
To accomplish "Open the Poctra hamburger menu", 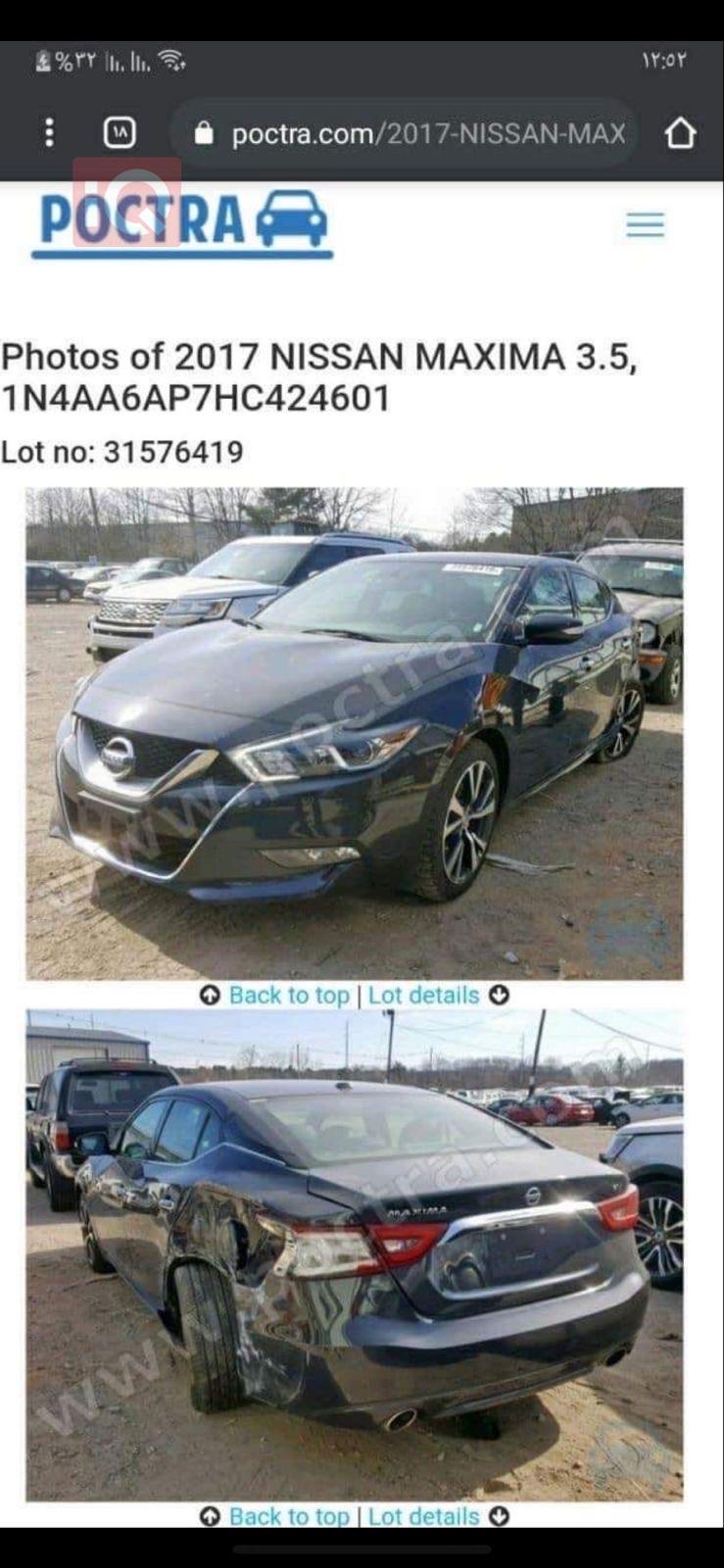I will [x=645, y=224].
